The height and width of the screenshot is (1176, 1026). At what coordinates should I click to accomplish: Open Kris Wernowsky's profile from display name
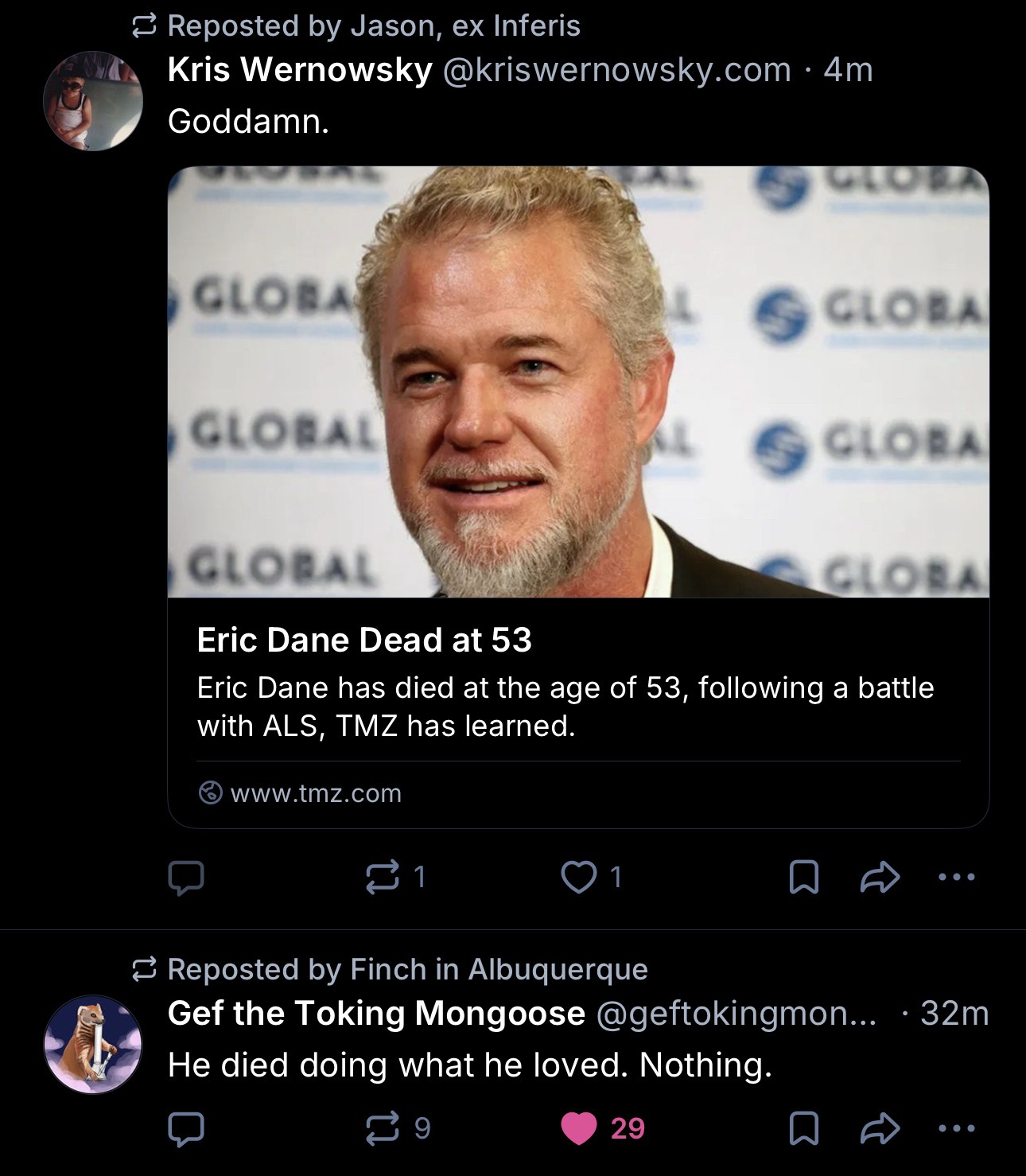point(299,70)
